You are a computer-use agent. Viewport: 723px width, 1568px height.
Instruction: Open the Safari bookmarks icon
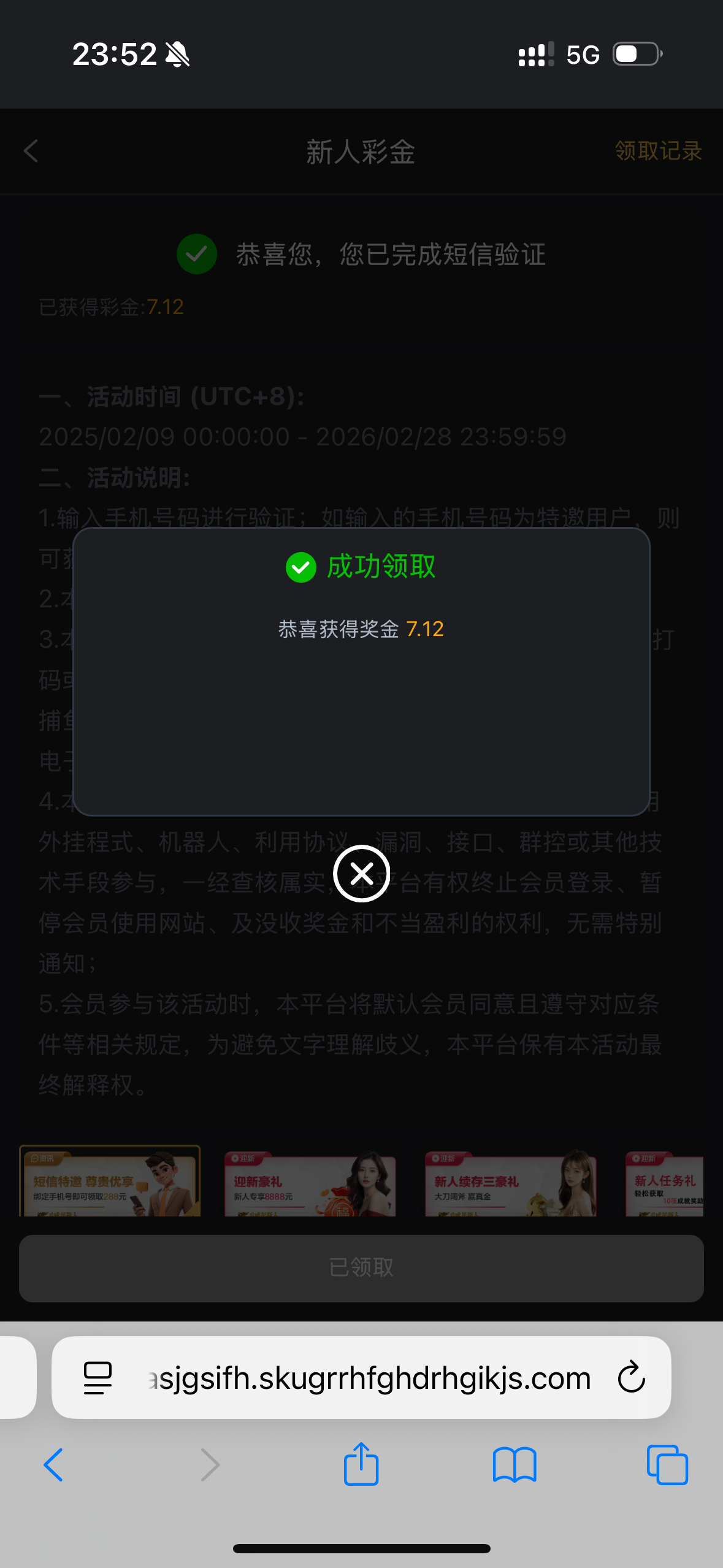(516, 1465)
